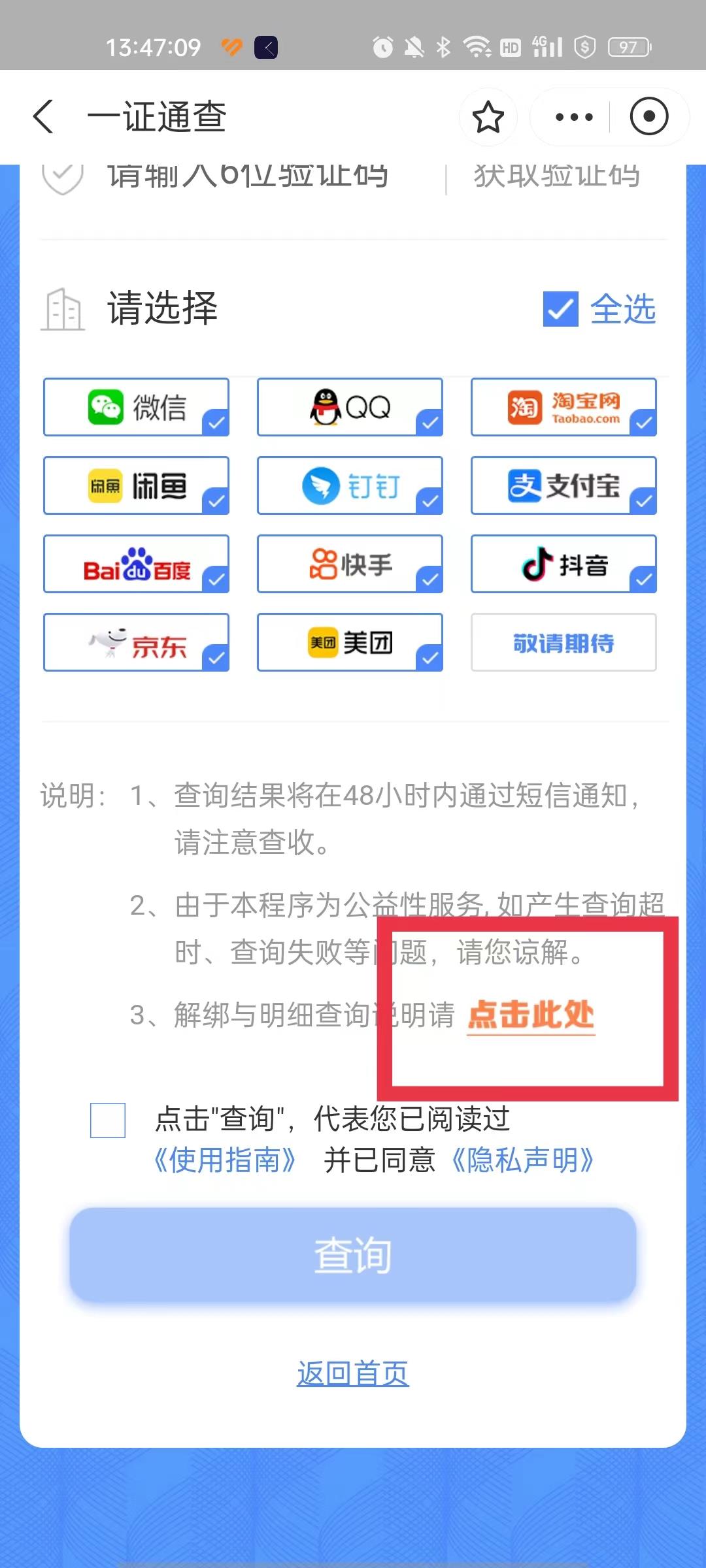This screenshot has width=706, height=1568.
Task: Deselect the 微信 option
Action: [x=136, y=407]
